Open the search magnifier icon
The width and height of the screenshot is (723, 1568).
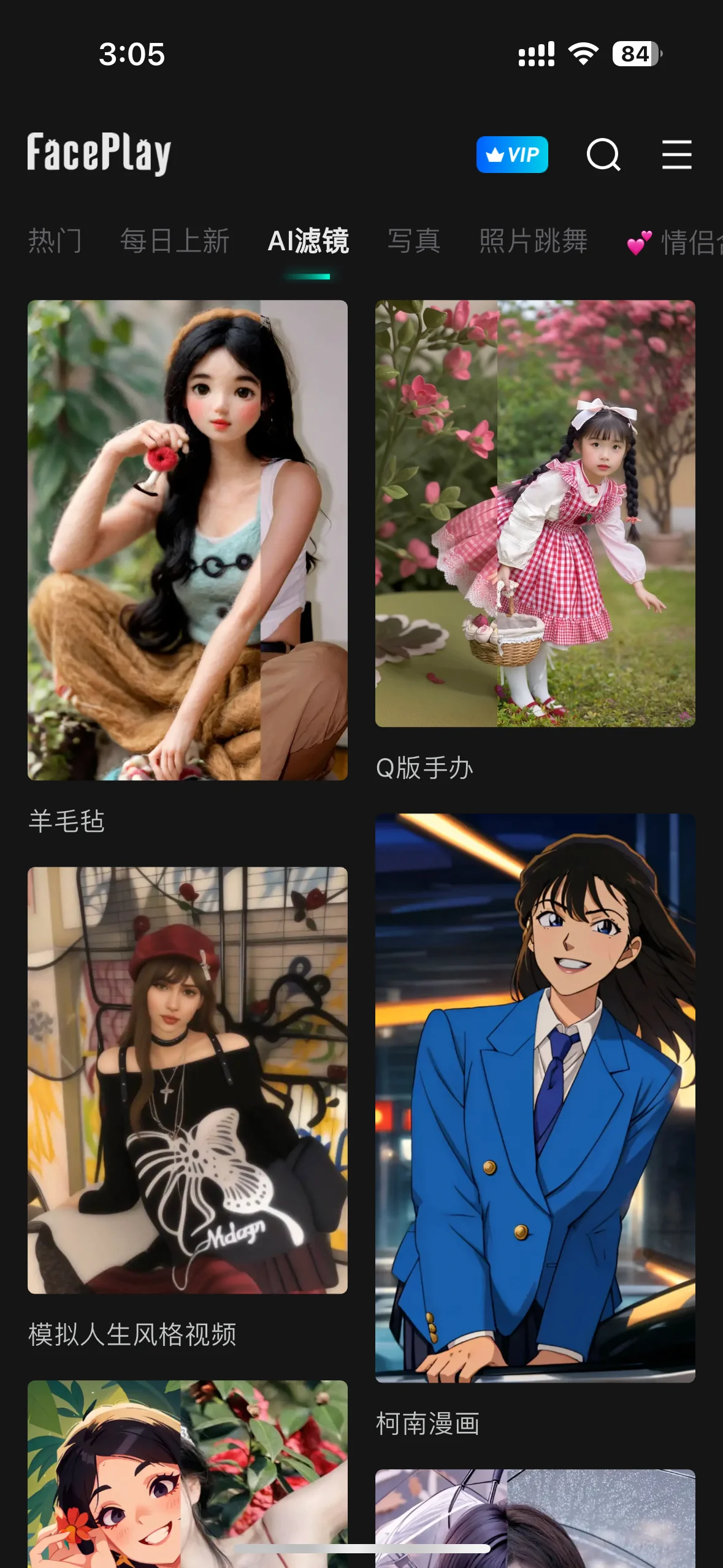click(x=603, y=155)
